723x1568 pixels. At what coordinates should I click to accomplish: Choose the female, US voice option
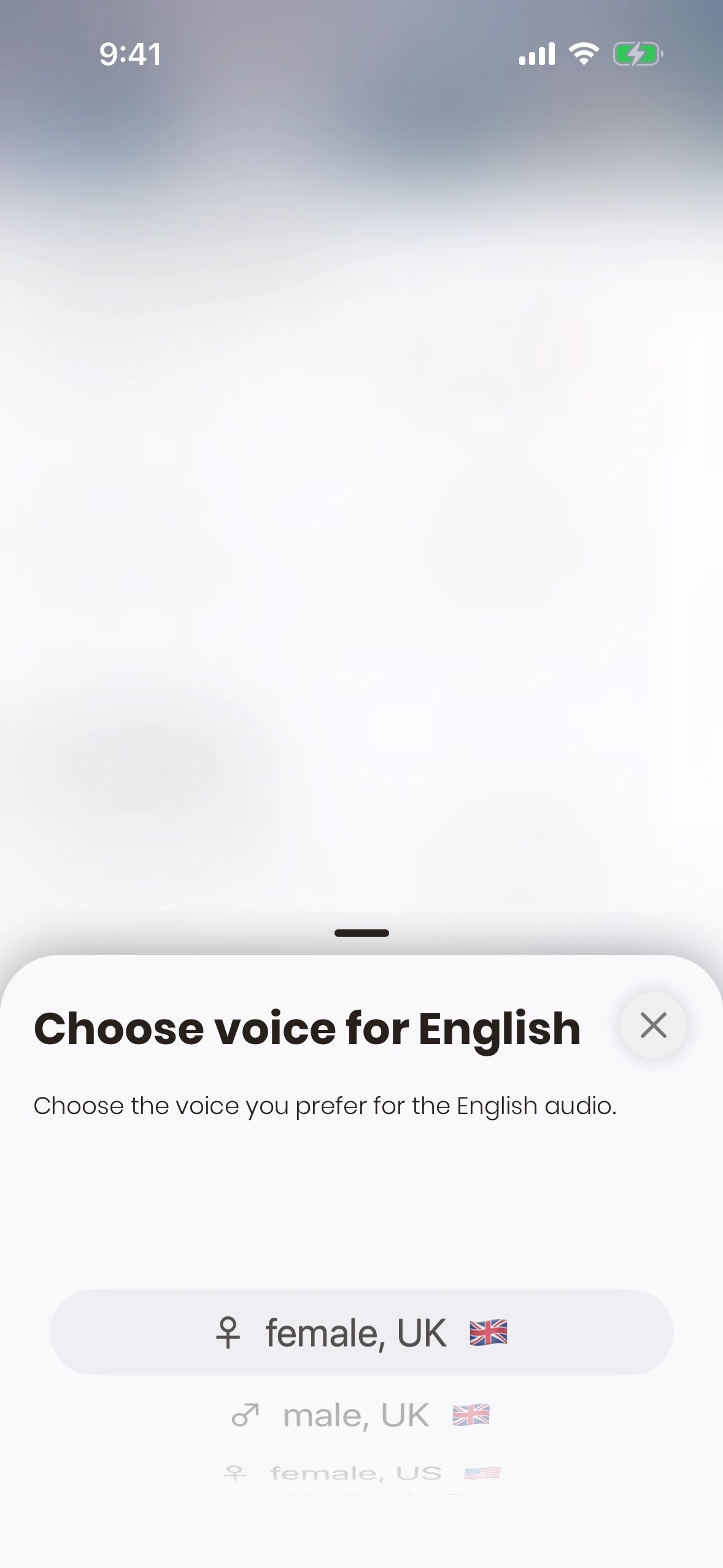coord(361,1472)
